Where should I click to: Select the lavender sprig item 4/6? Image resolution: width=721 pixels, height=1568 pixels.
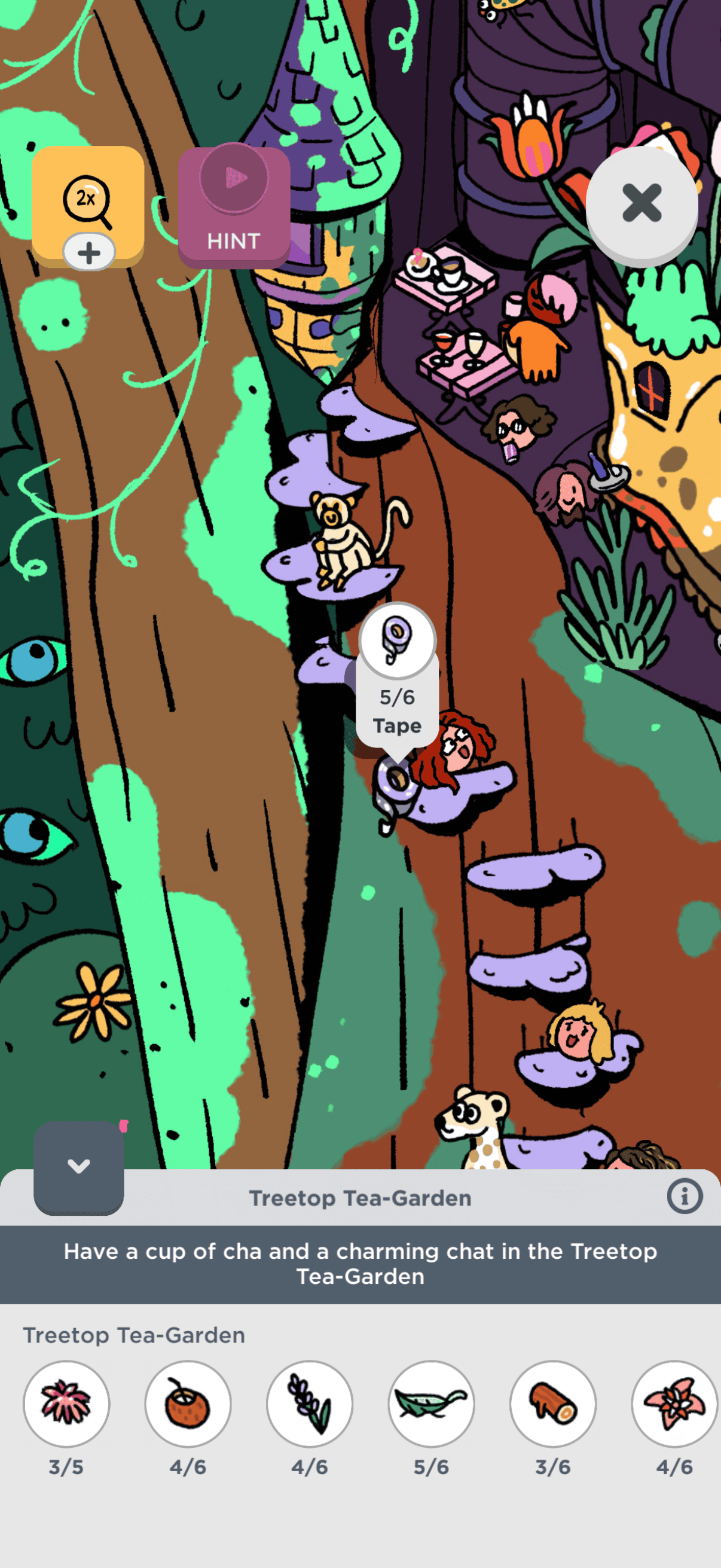(x=310, y=1404)
